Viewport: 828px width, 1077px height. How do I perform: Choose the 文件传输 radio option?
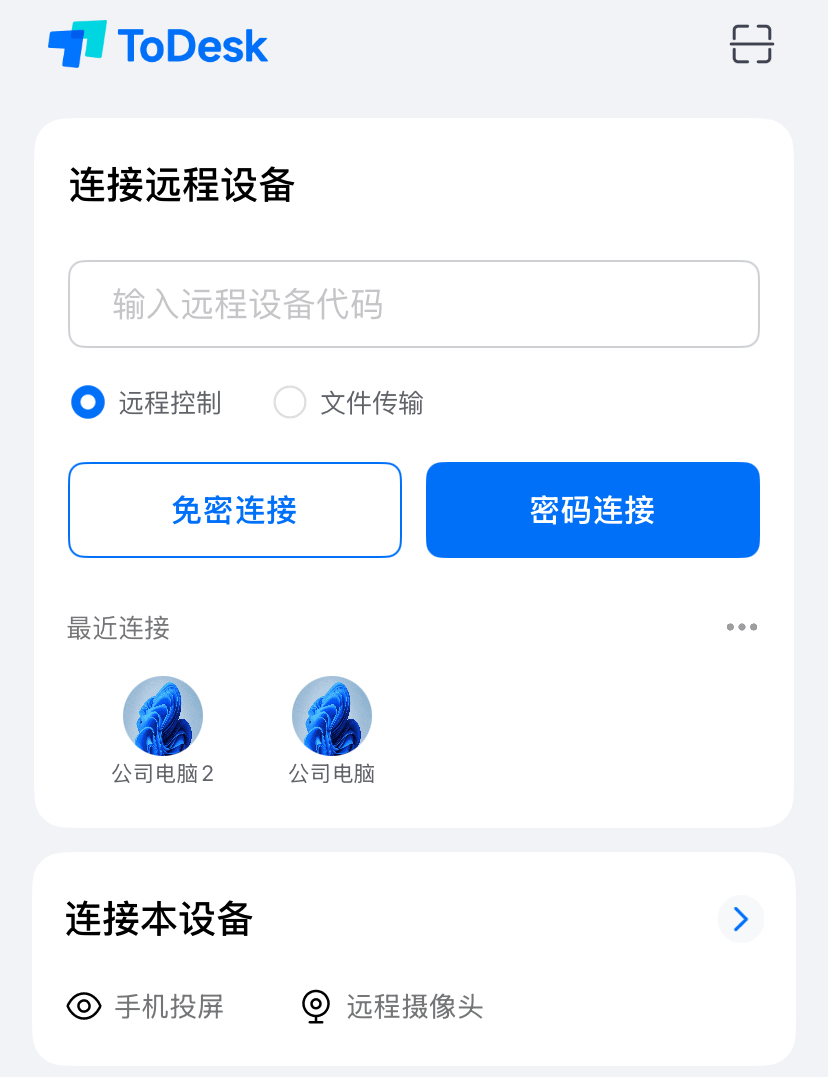[290, 403]
